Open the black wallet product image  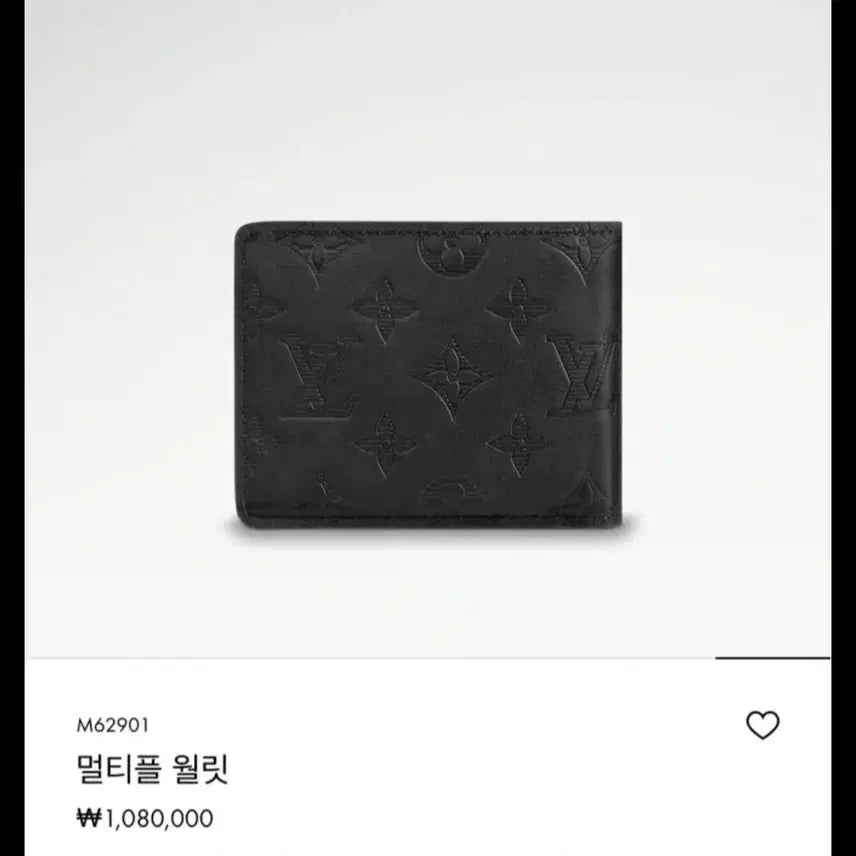(x=429, y=376)
